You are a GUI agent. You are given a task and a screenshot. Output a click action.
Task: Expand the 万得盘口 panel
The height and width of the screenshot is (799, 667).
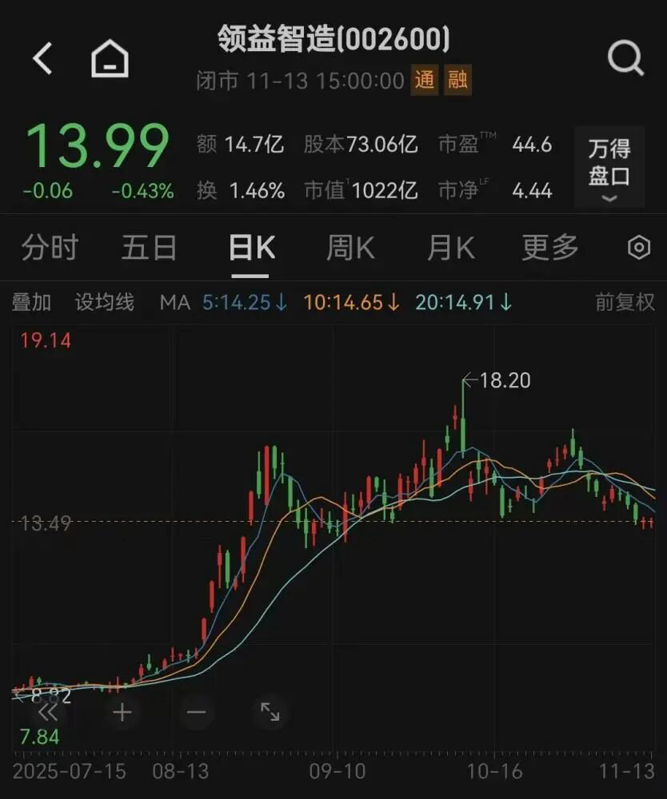pyautogui.click(x=609, y=170)
